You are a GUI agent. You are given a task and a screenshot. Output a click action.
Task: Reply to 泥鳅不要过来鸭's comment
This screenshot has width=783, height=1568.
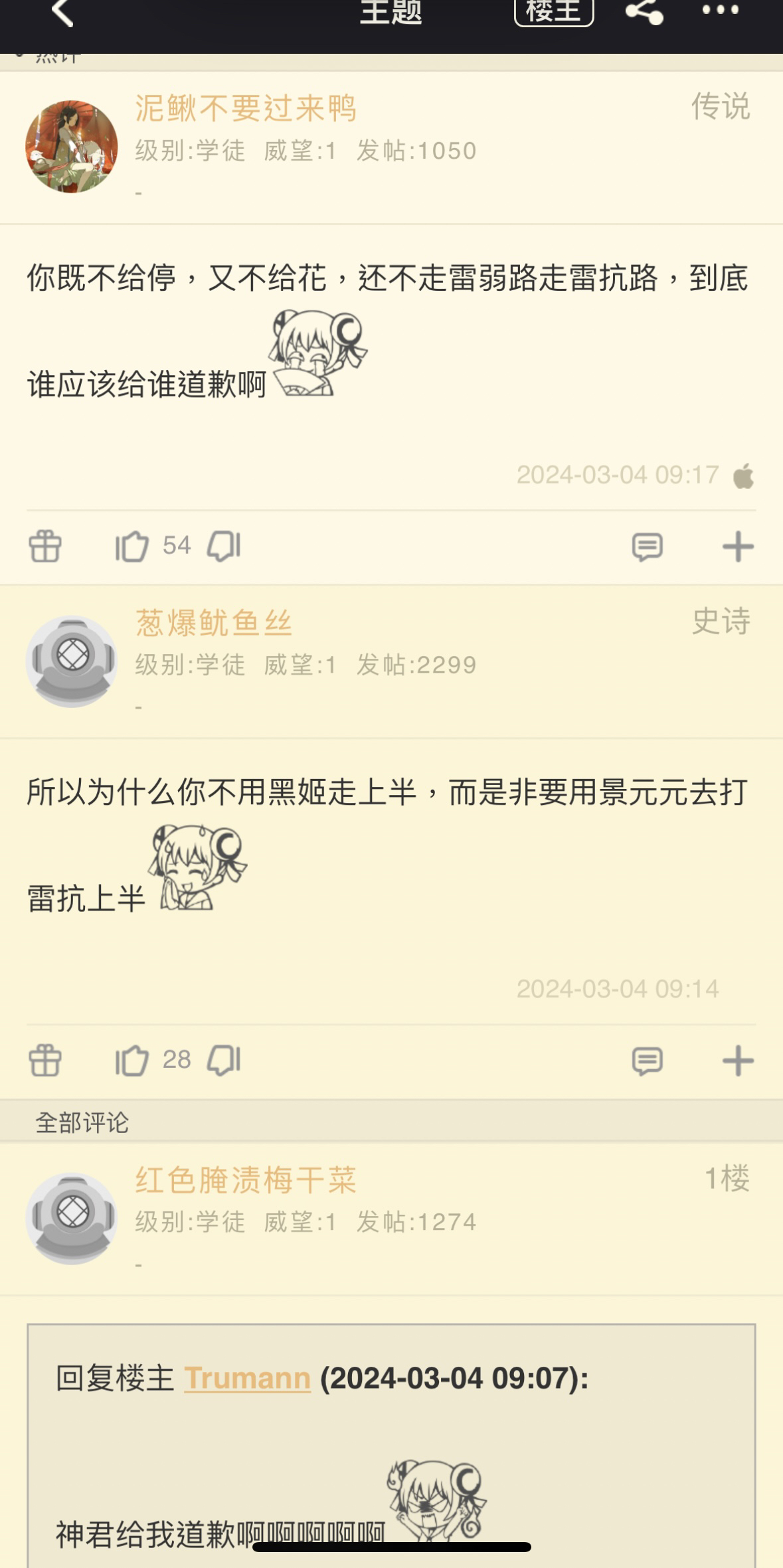pos(647,547)
